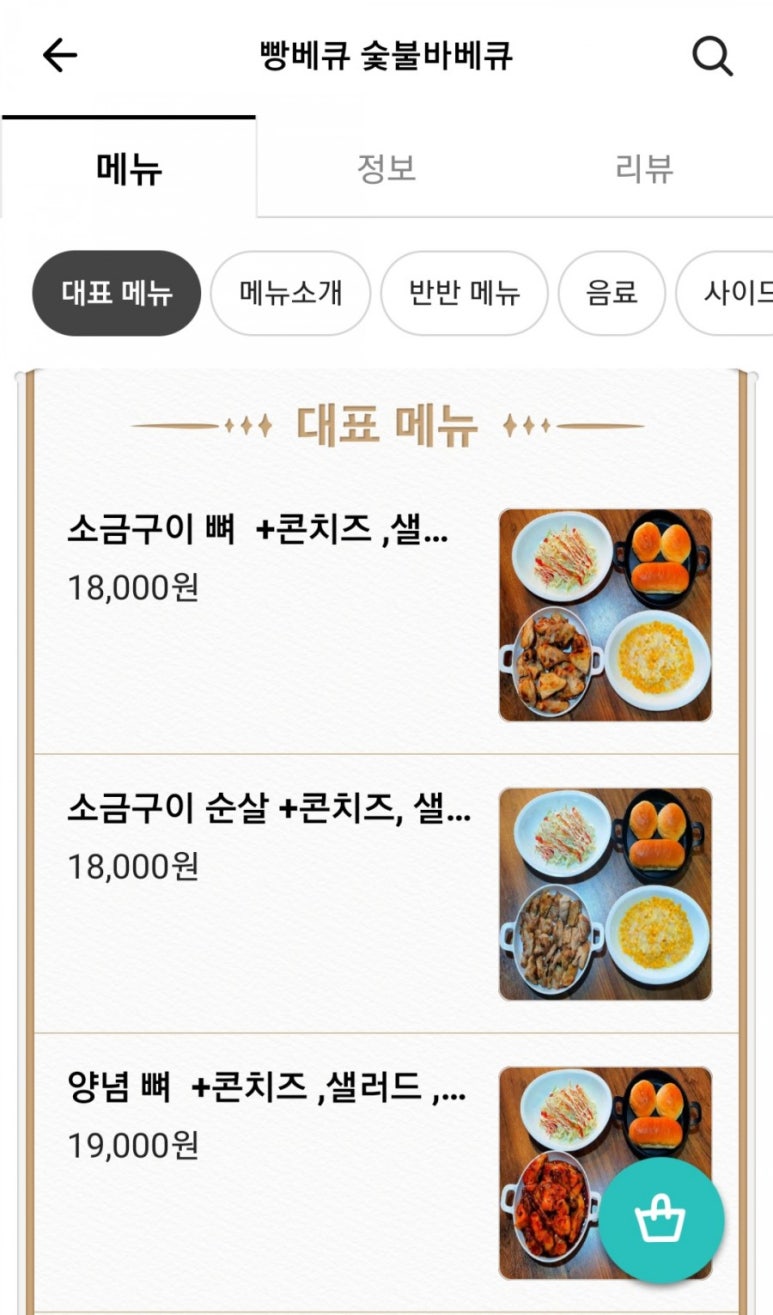Jump to the 메뉴소개 category
The width and height of the screenshot is (773, 1315).
tap(291, 293)
